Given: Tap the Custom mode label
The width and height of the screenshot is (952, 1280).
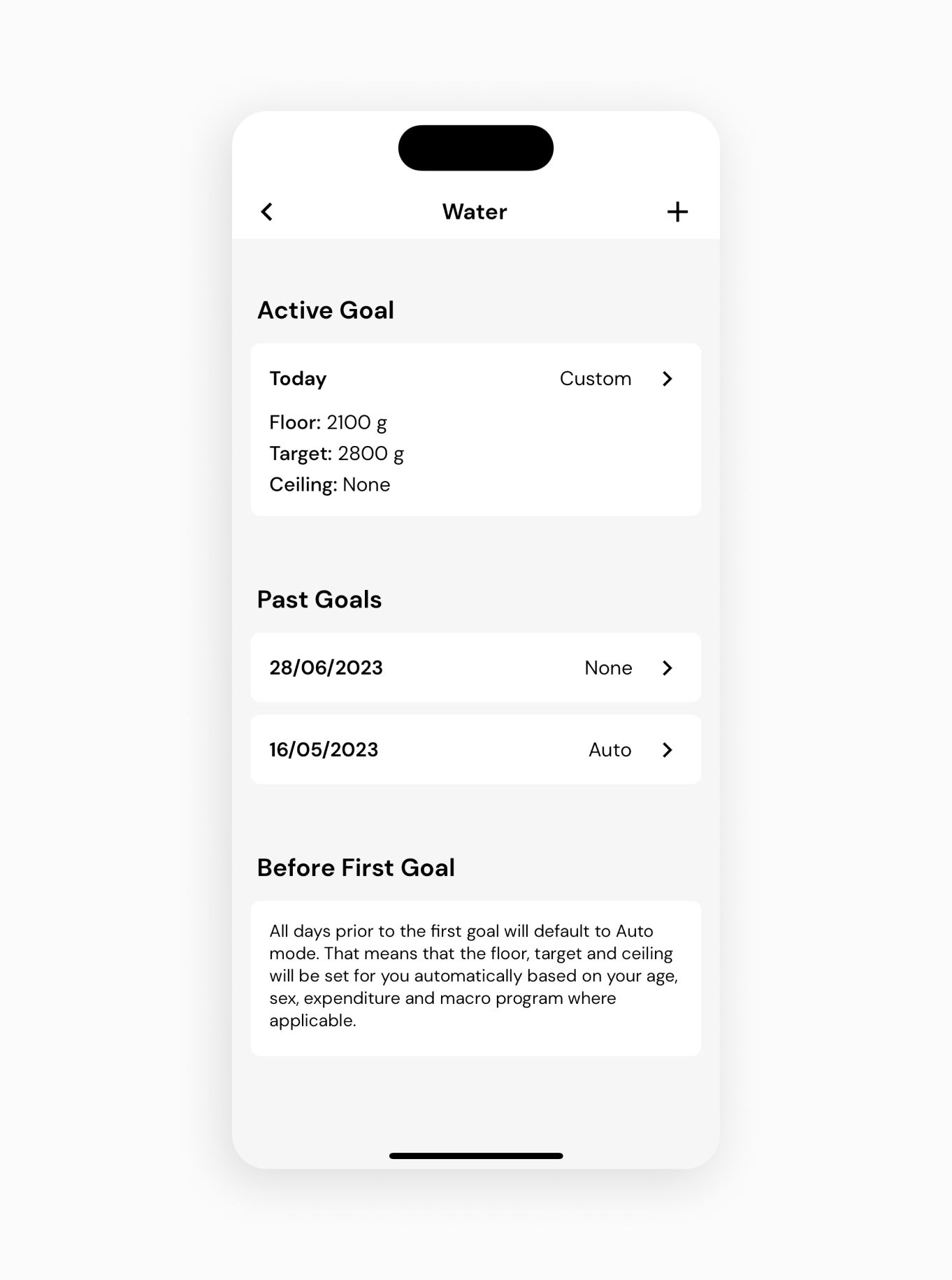Looking at the screenshot, I should (x=595, y=378).
